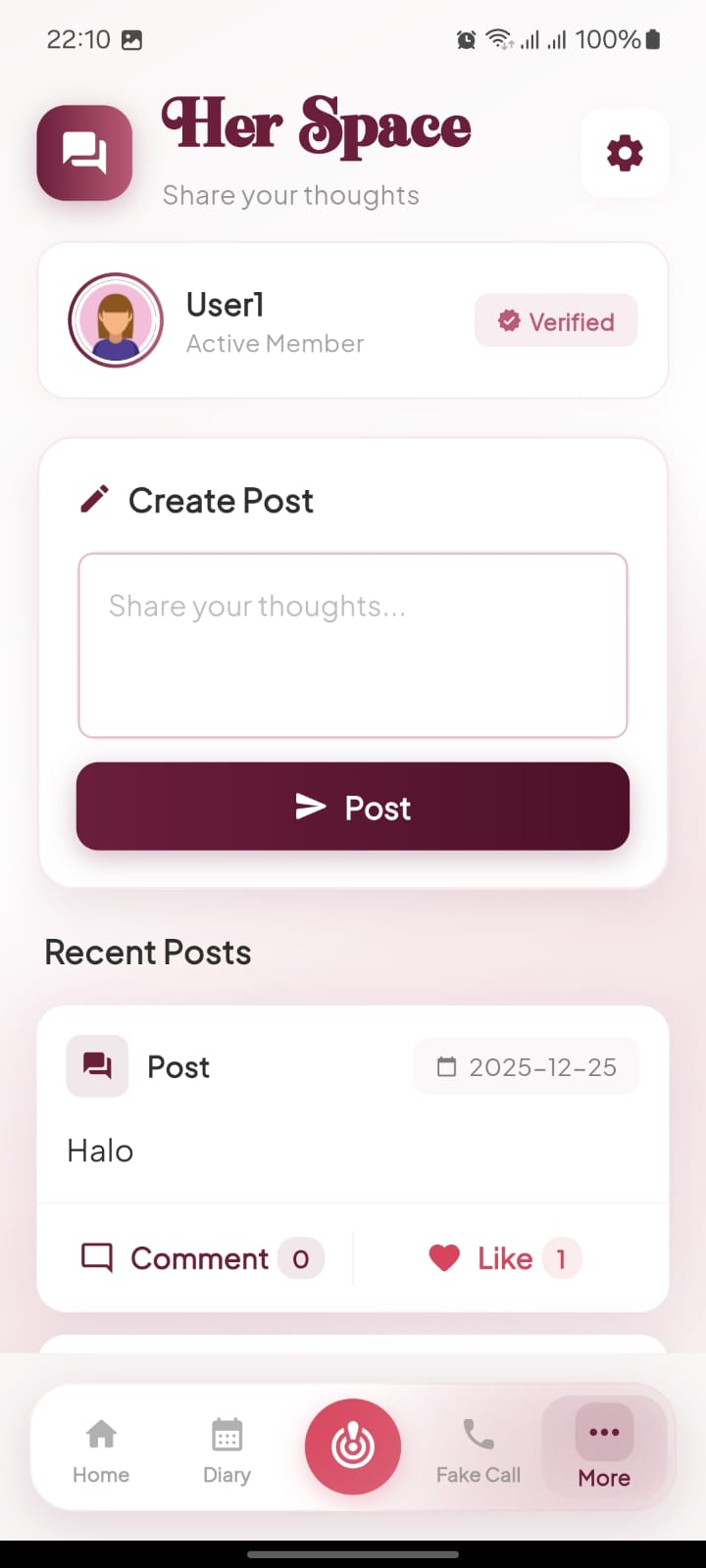Open settings with the gear icon
The width and height of the screenshot is (706, 1568).
click(x=625, y=153)
